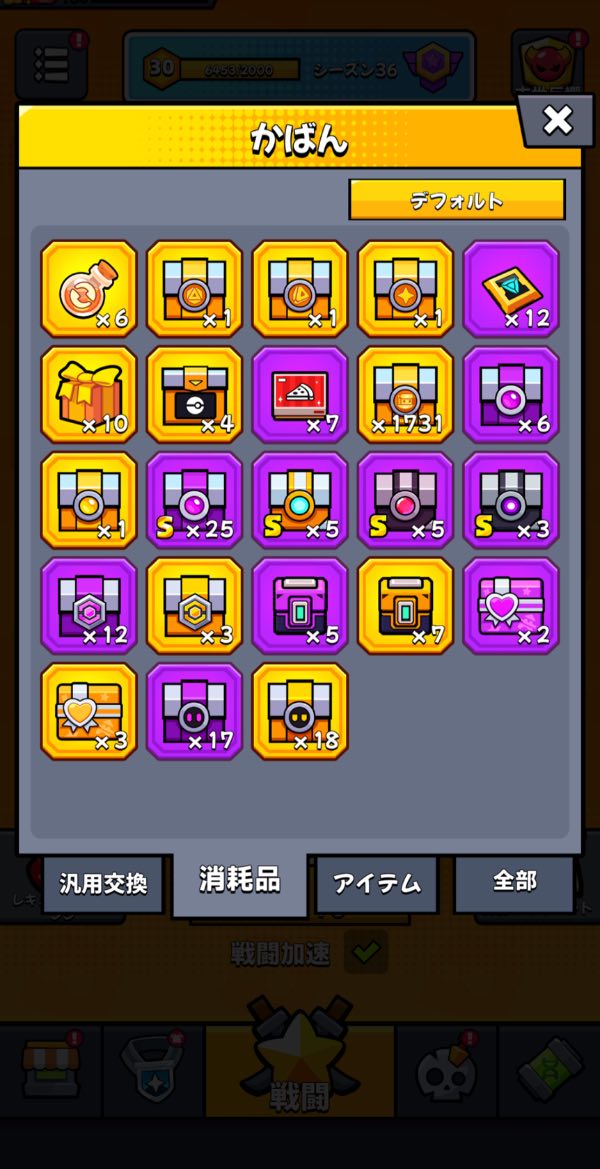Screen dimensions: 600x1169
Task: Select the pink heart gift box ×2
Action: (511, 607)
